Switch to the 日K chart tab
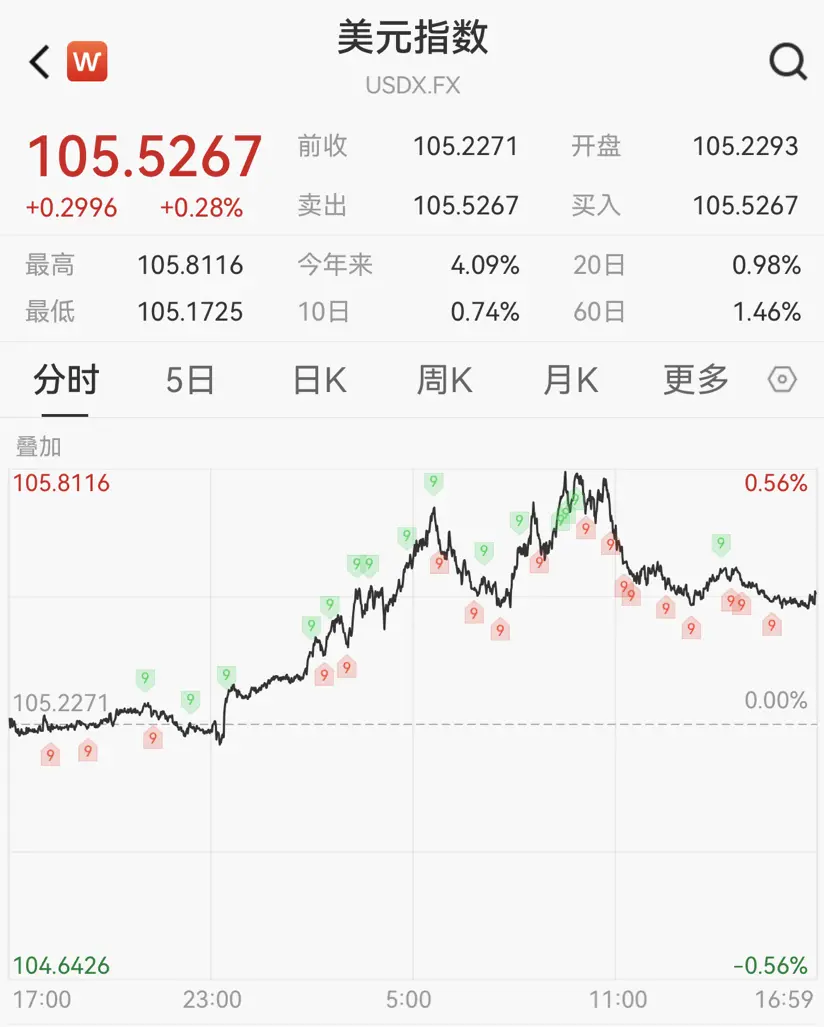Viewport: 824px width, 1027px height. pos(319,380)
